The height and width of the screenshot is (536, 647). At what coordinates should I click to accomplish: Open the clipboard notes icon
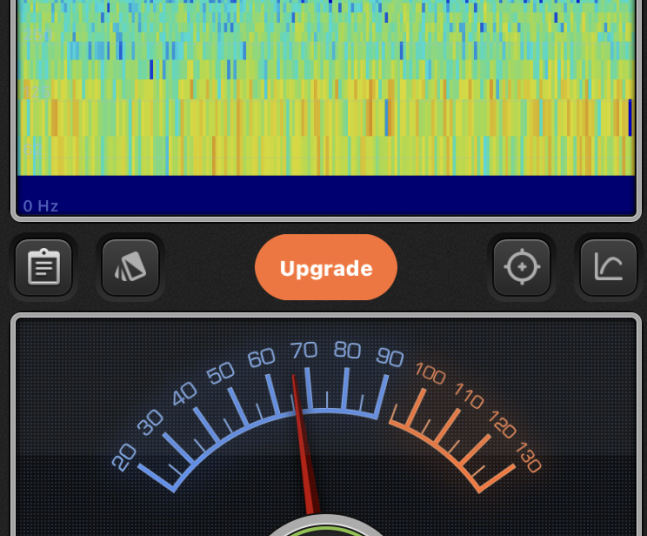pos(43,268)
